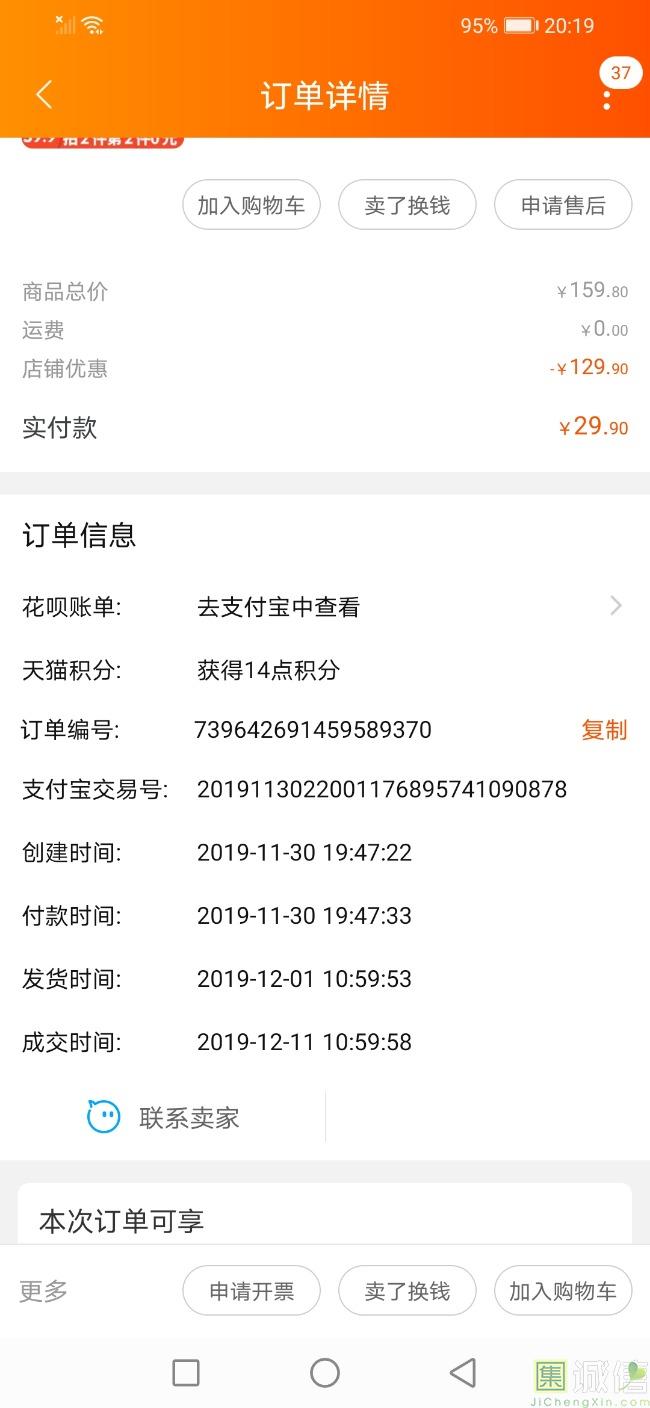Open 花呗账单 row to view in Alipay
650x1408 pixels.
(x=325, y=607)
